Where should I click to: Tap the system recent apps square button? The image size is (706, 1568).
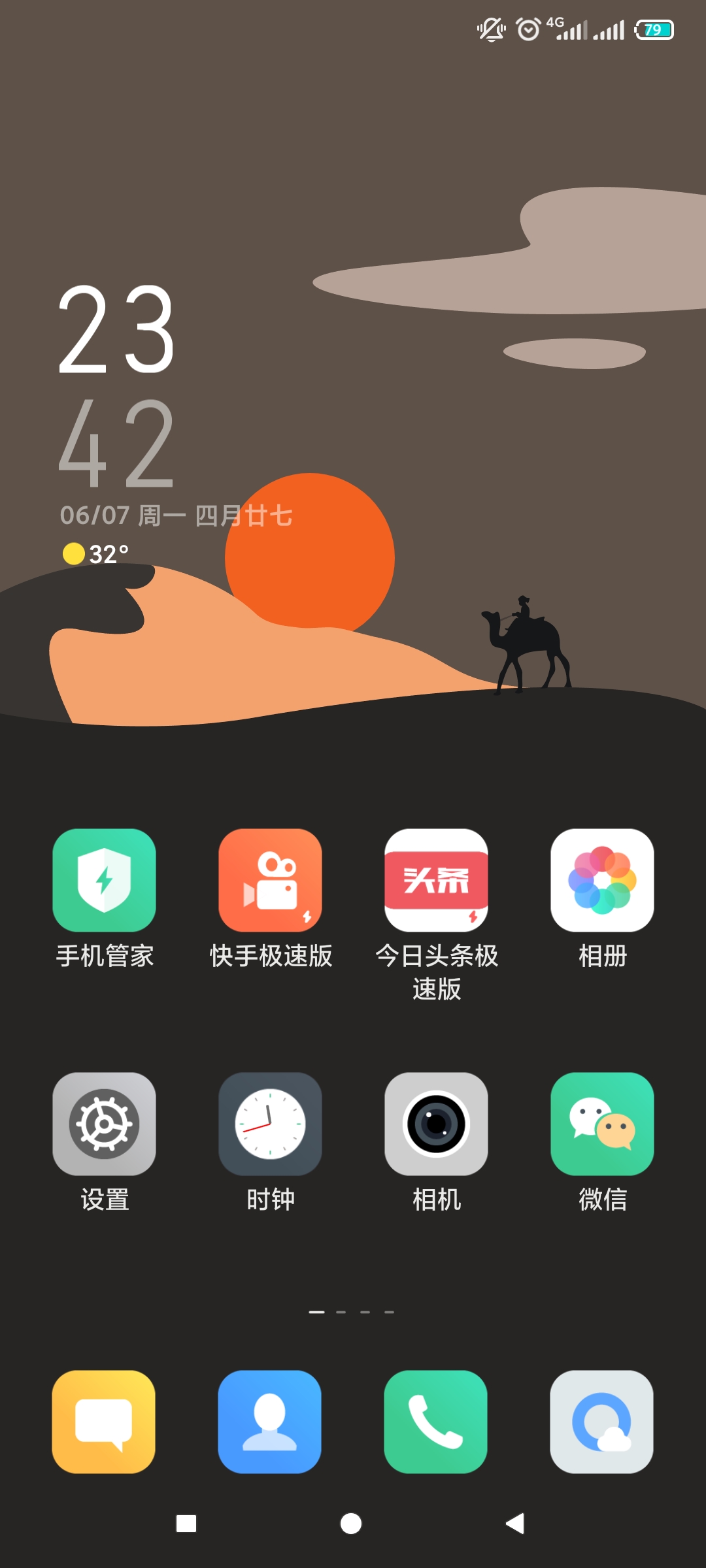186,1524
